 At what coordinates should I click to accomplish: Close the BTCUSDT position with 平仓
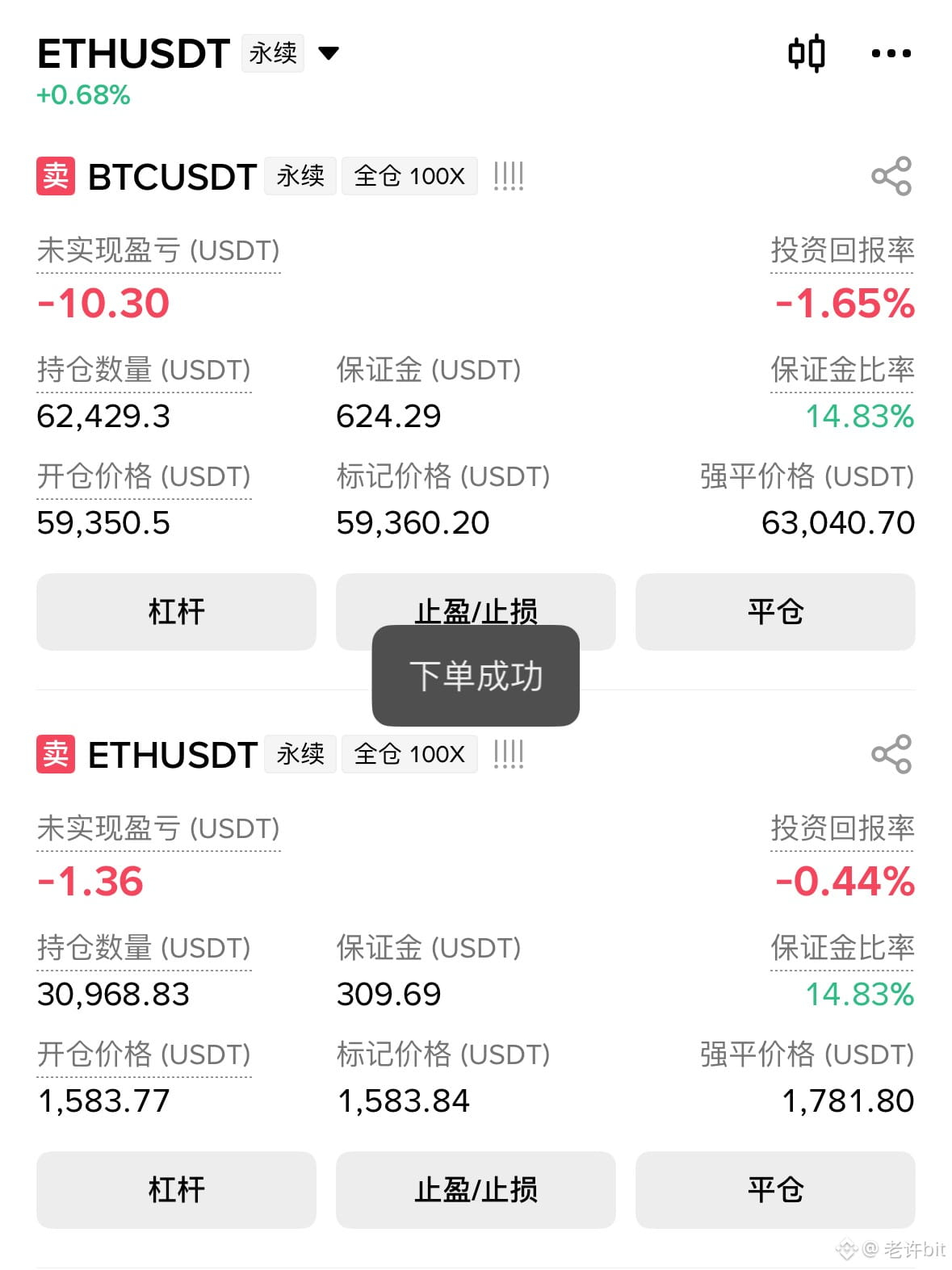[775, 611]
